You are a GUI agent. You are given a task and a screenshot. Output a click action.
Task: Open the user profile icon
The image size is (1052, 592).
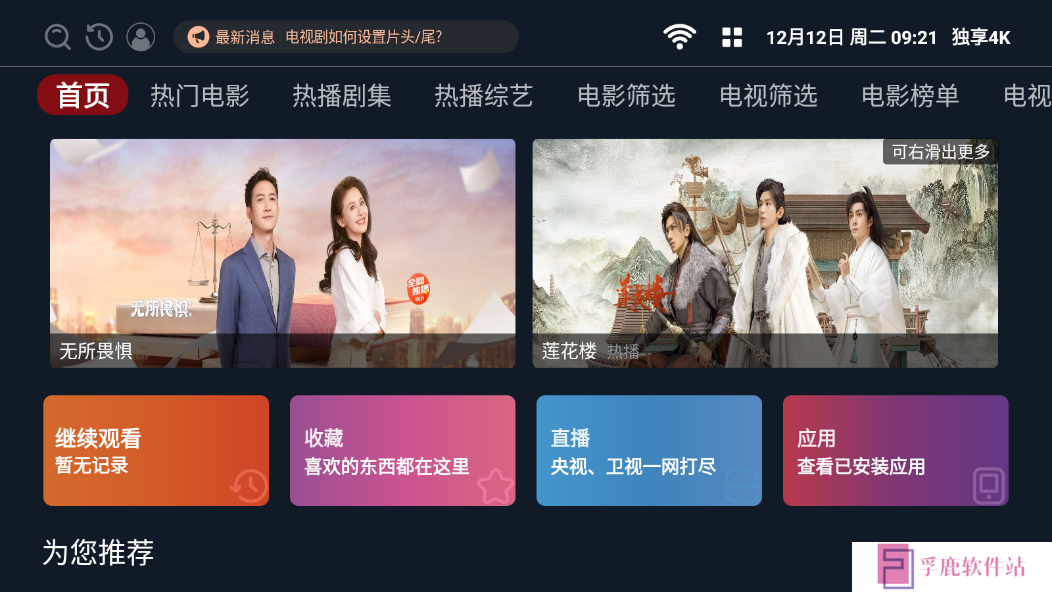[141, 37]
